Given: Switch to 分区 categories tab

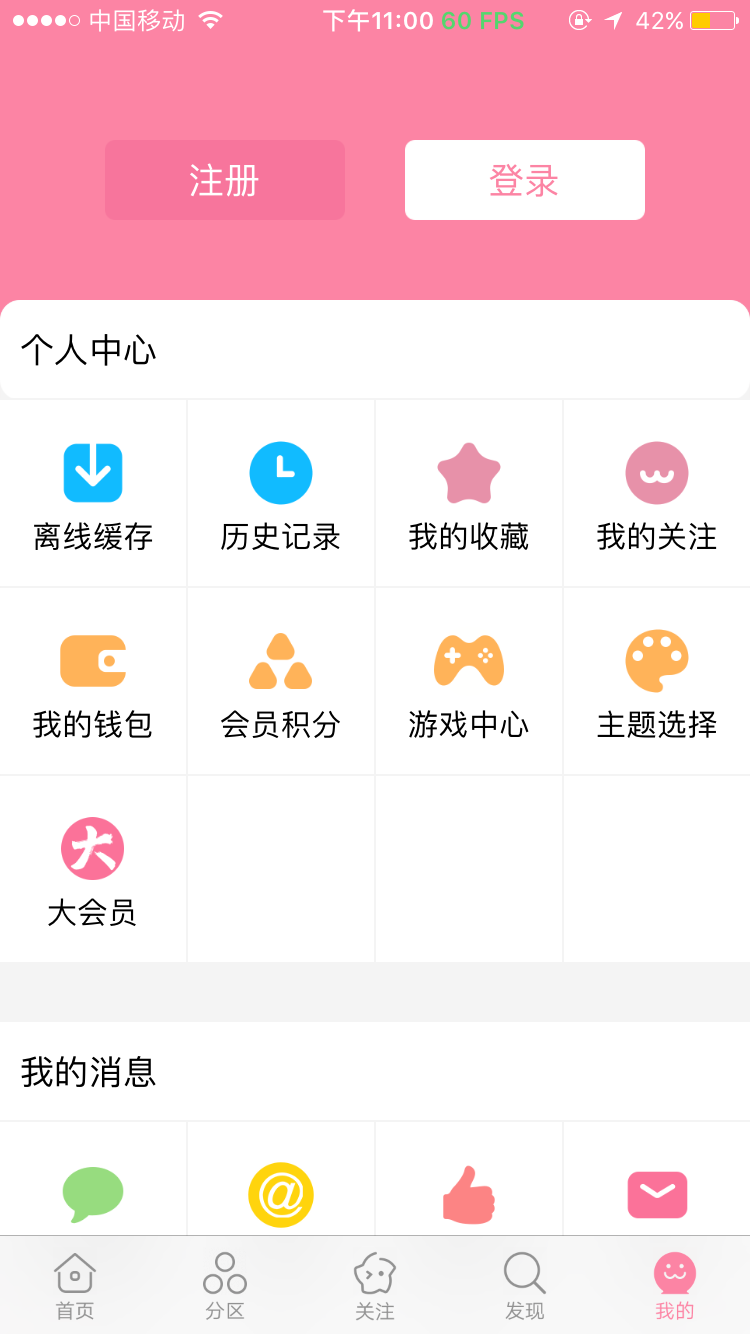Looking at the screenshot, I should 225,1286.
